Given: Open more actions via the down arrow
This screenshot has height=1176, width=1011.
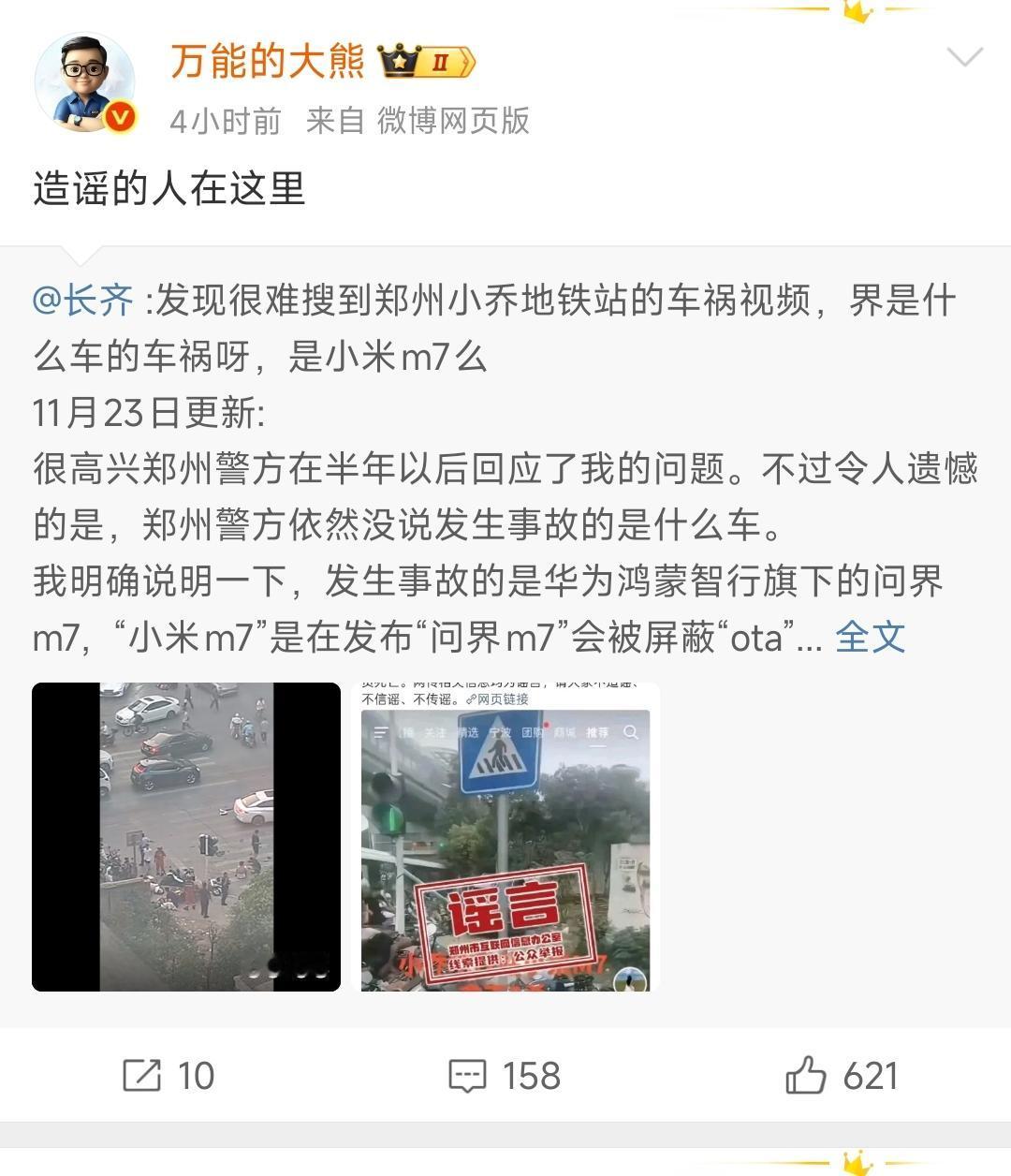Looking at the screenshot, I should (963, 56).
